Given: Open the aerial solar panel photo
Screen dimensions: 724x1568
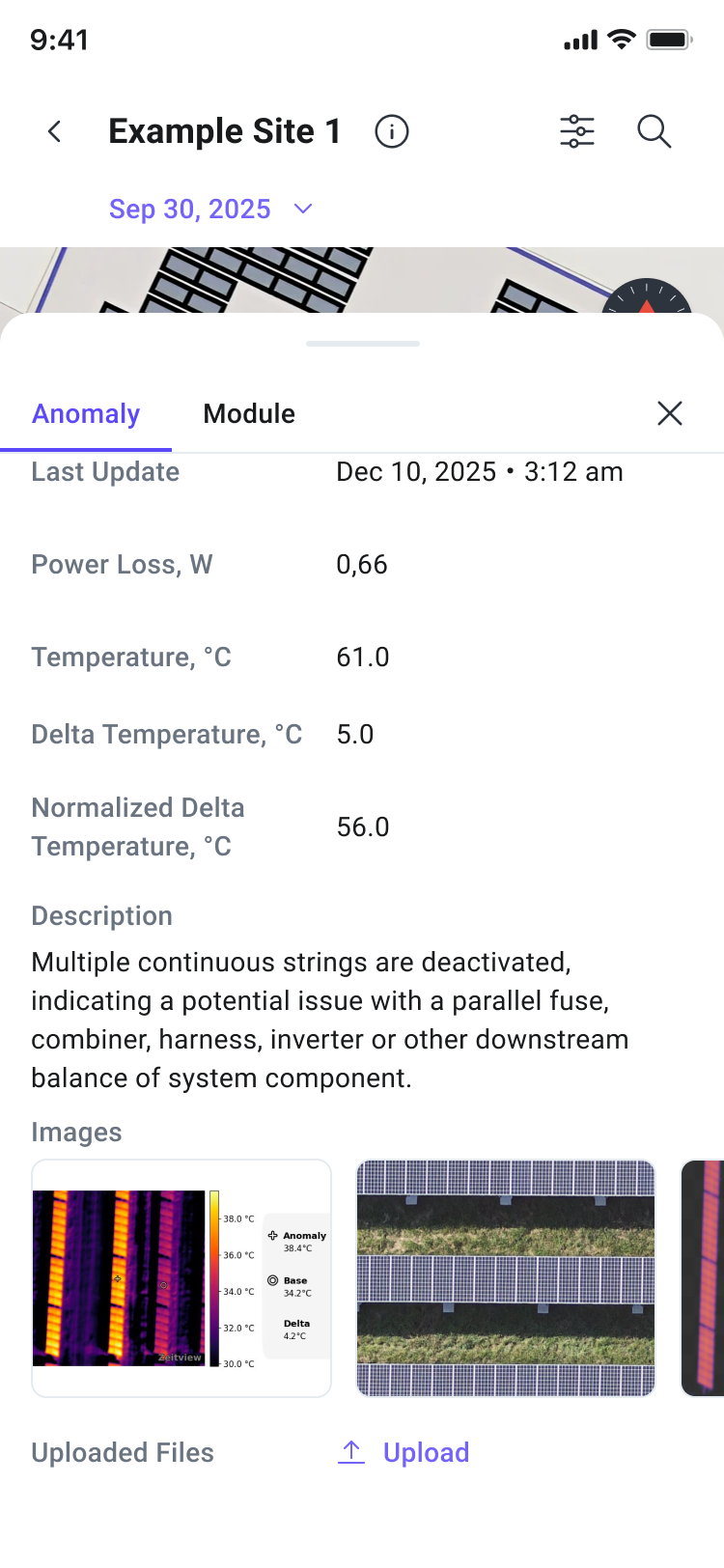Looking at the screenshot, I should [x=506, y=1278].
